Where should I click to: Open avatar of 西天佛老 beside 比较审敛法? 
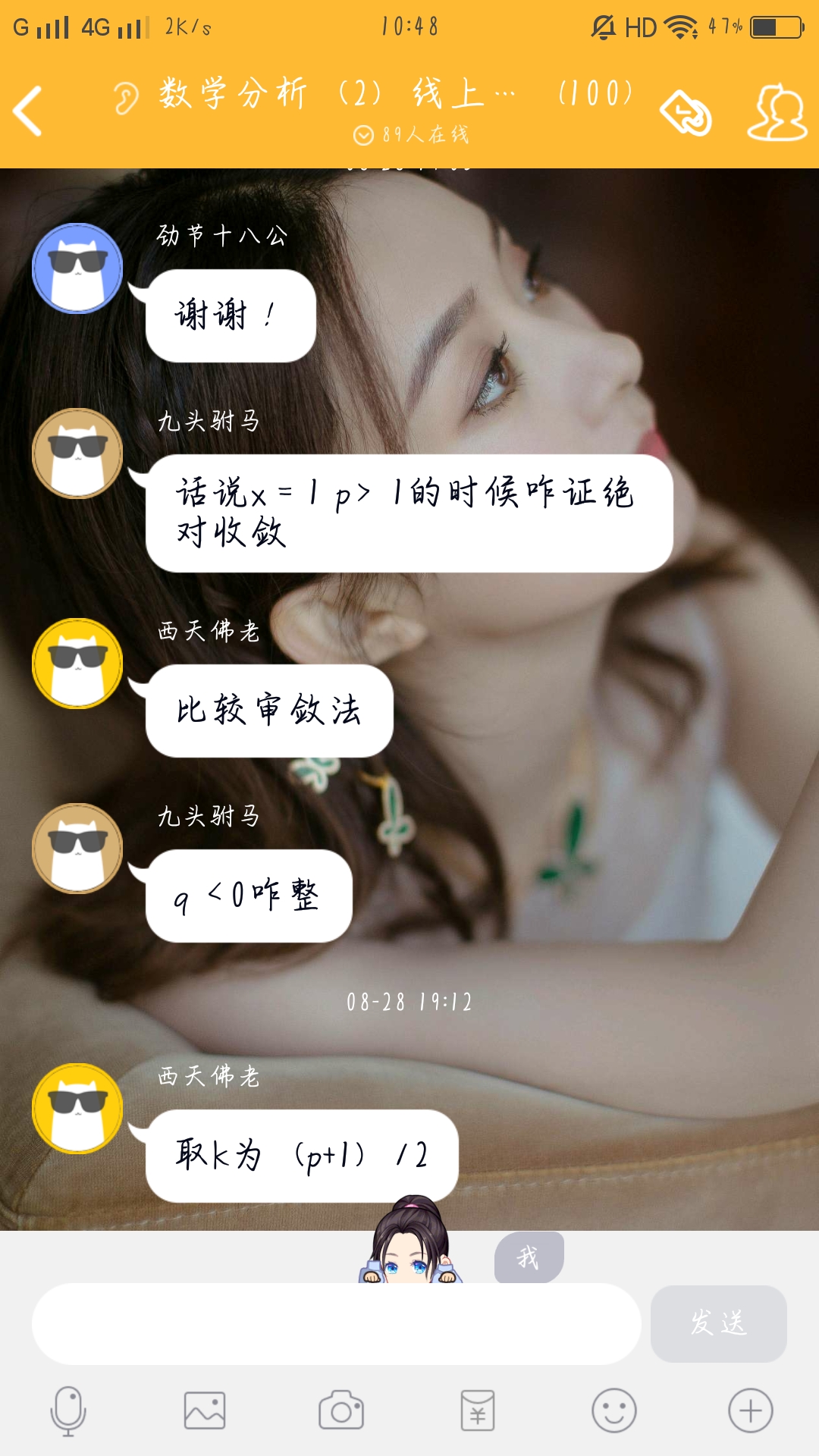click(77, 664)
